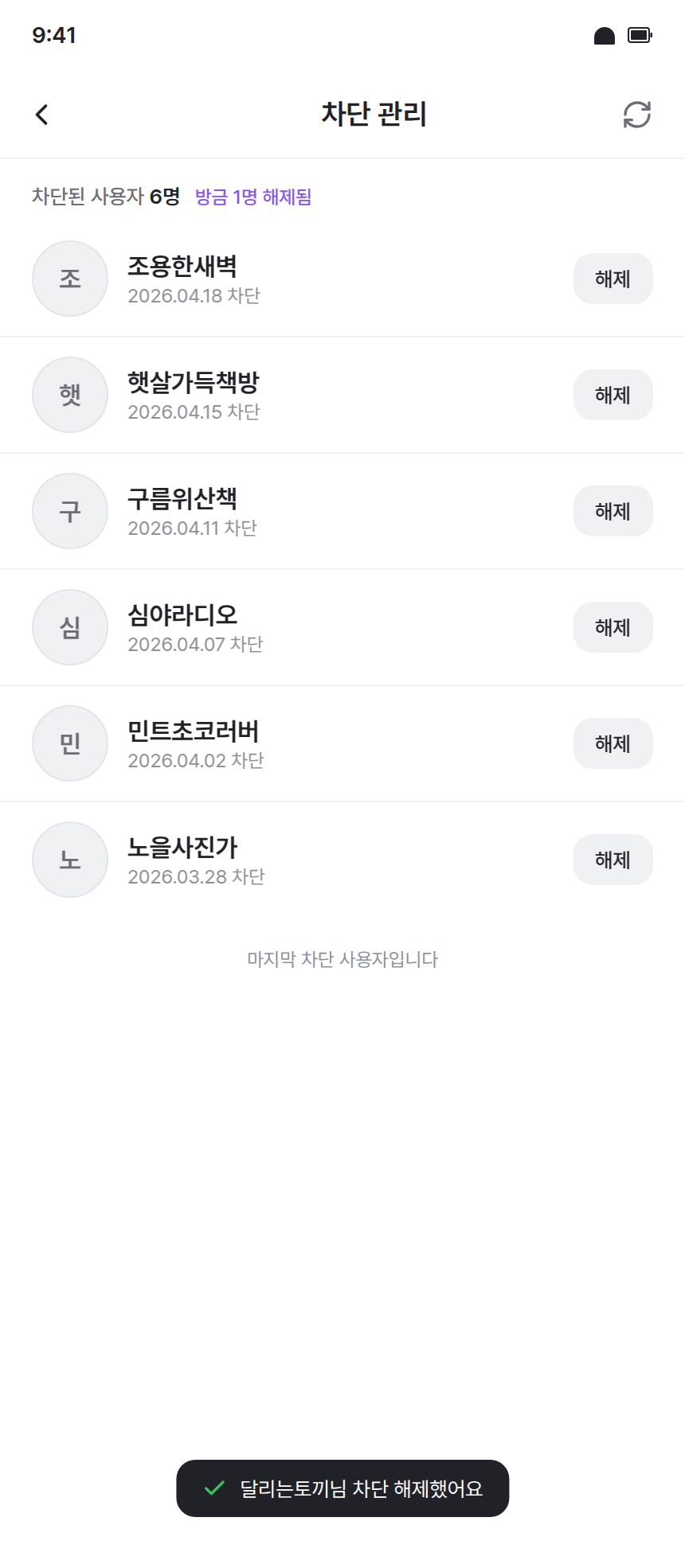685x1568 pixels.
Task: Click the checkmark icon in the toast message
Action: 213,1488
